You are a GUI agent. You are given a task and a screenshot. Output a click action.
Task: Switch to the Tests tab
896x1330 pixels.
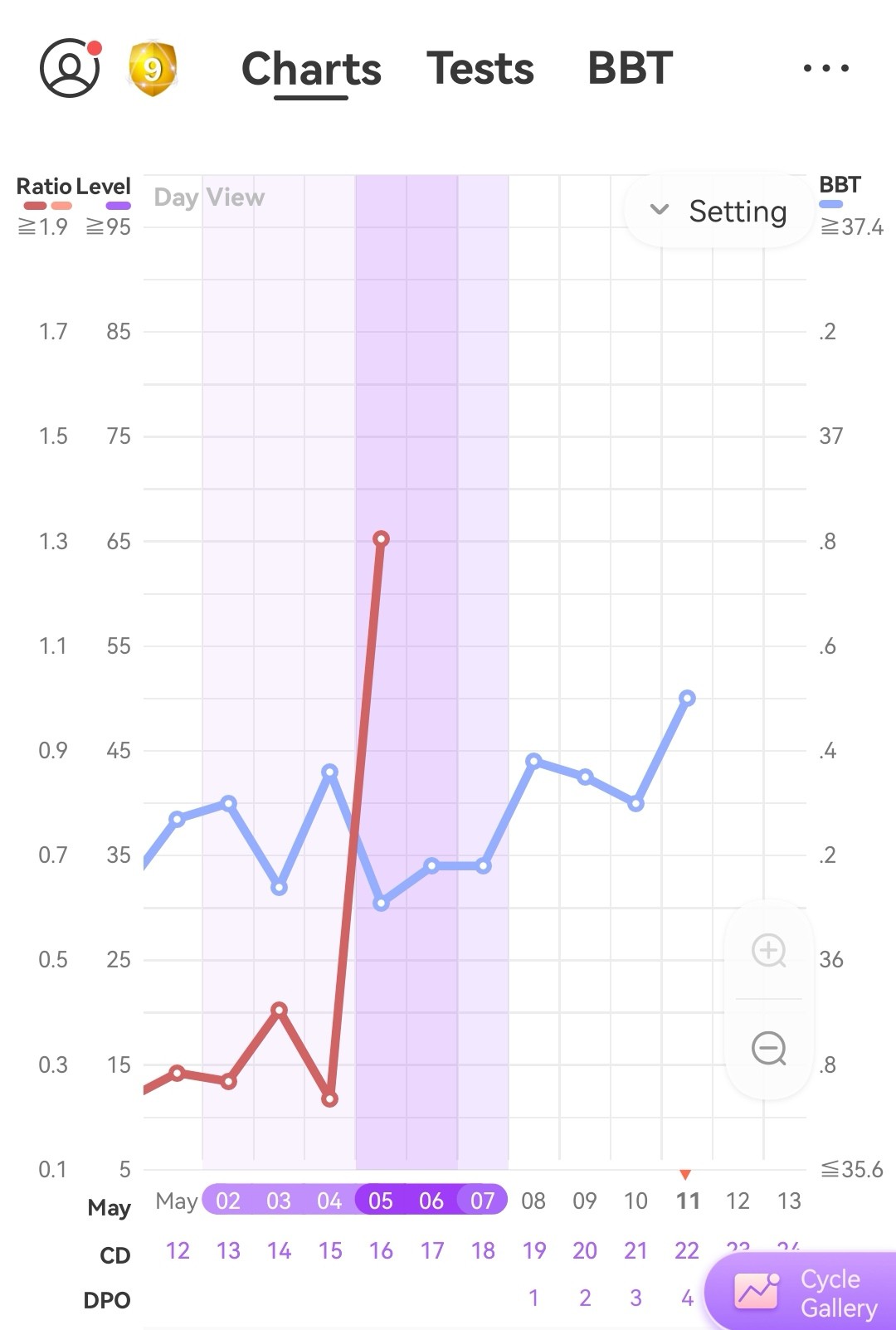480,68
